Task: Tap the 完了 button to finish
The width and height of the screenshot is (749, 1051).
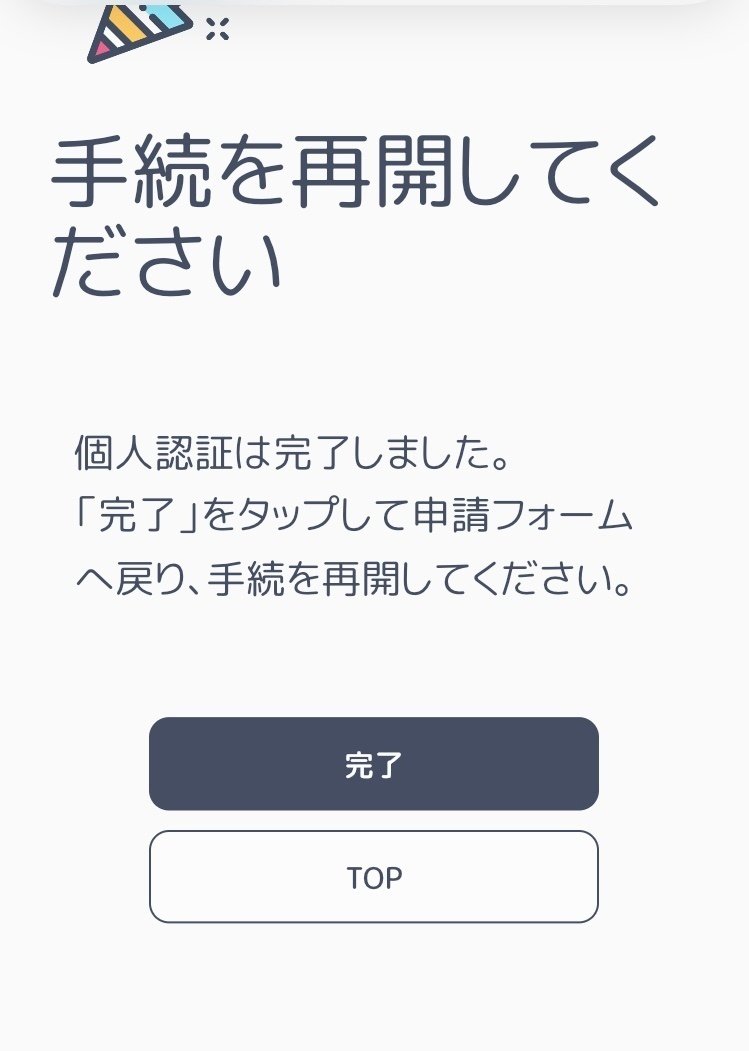Action: [x=373, y=764]
